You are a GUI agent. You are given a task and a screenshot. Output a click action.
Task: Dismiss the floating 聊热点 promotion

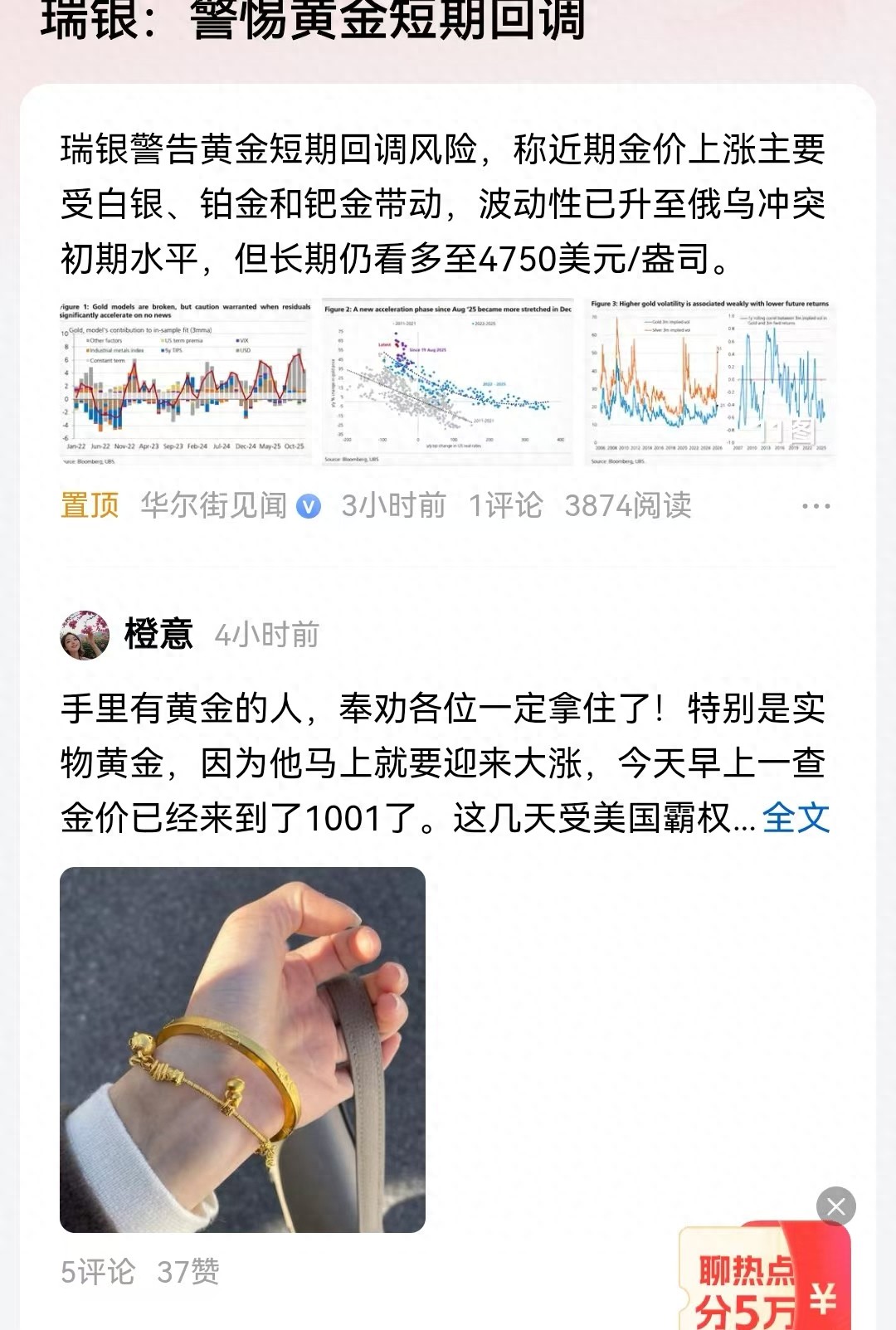[836, 1206]
